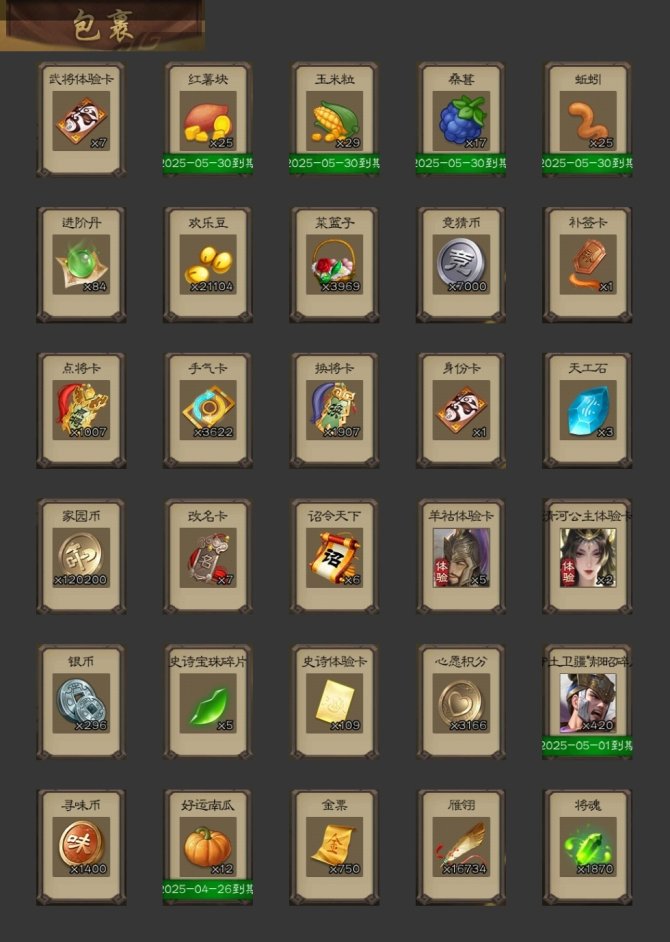The image size is (670, 942).
Task: Tap the 竞猜币 item card
Action: (x=461, y=266)
